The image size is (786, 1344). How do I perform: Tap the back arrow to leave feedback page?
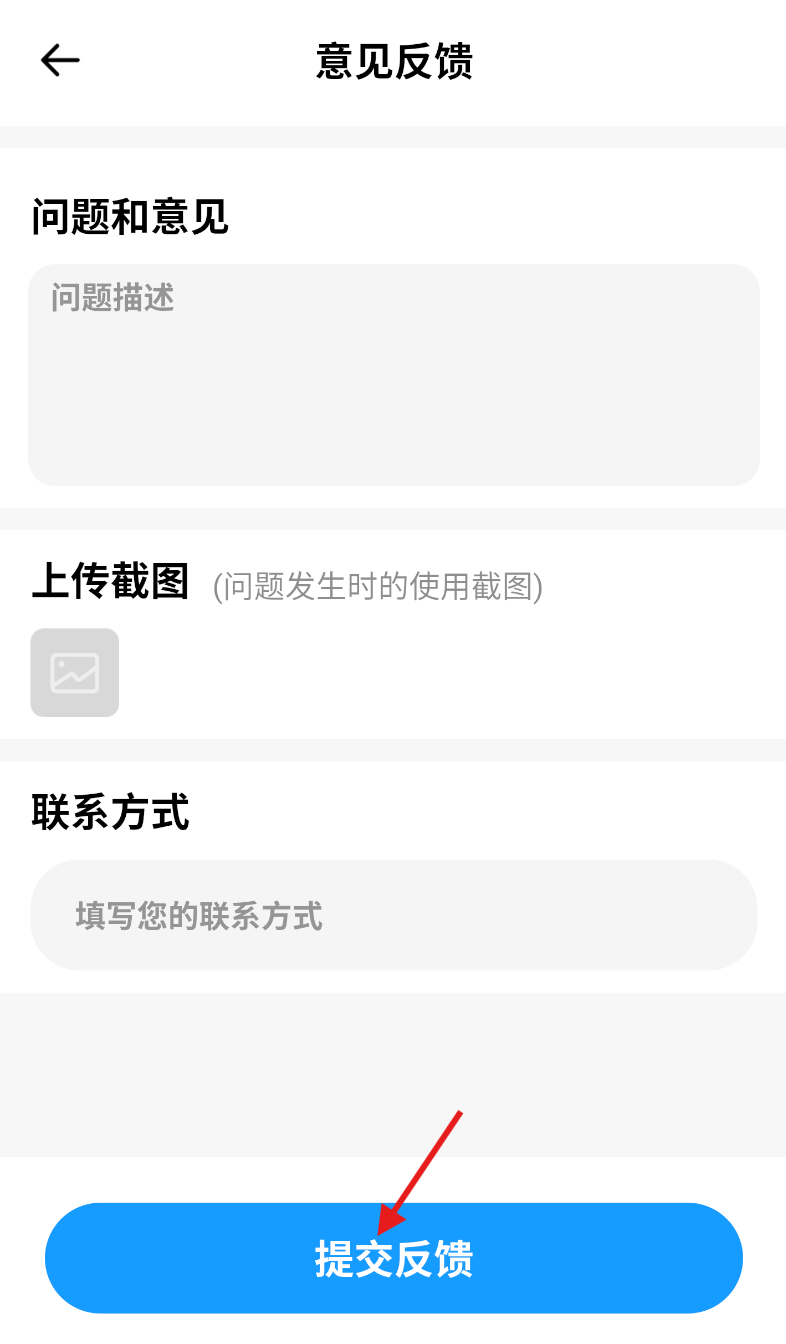tap(60, 60)
